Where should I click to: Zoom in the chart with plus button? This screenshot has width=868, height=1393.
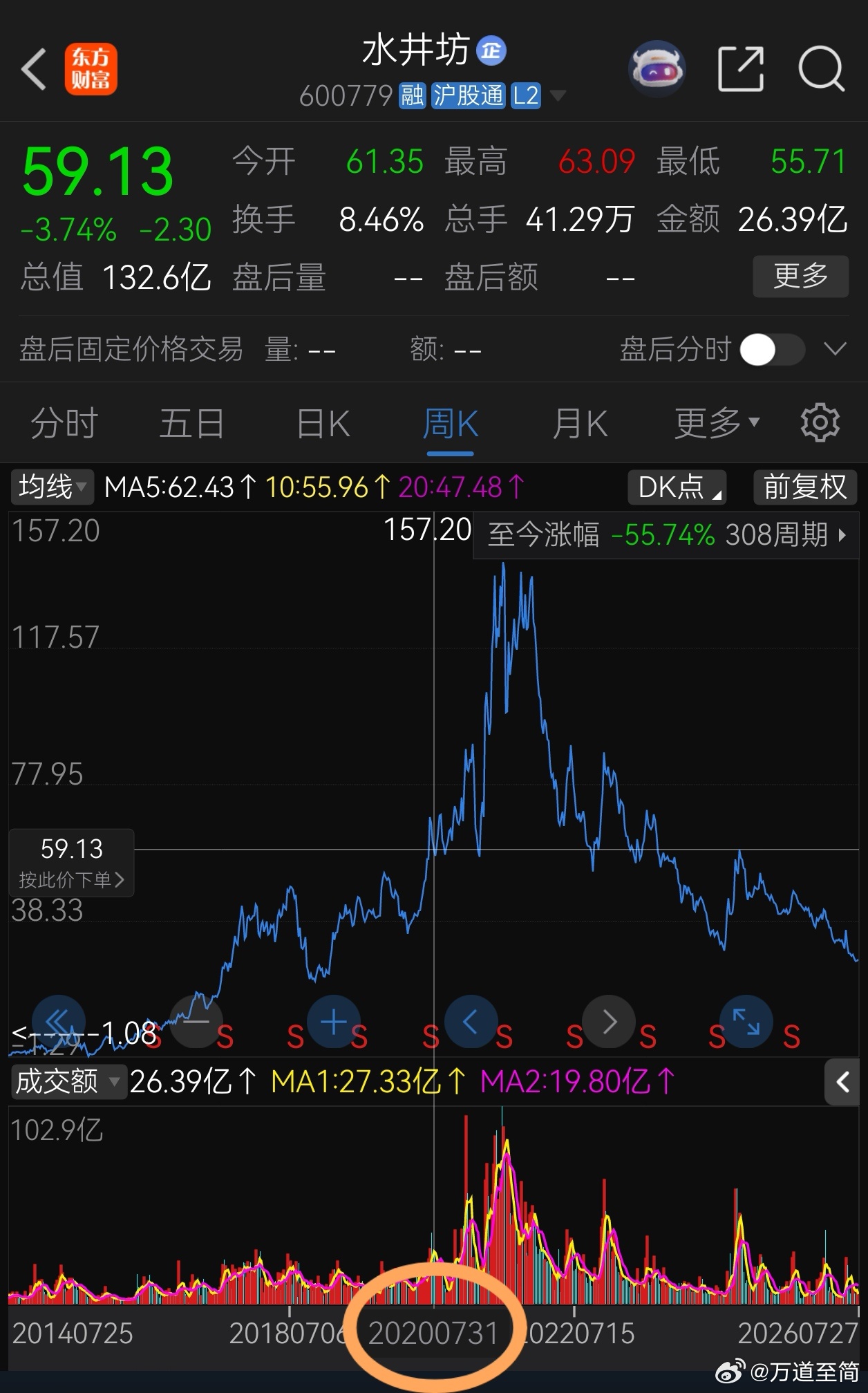click(x=334, y=1022)
